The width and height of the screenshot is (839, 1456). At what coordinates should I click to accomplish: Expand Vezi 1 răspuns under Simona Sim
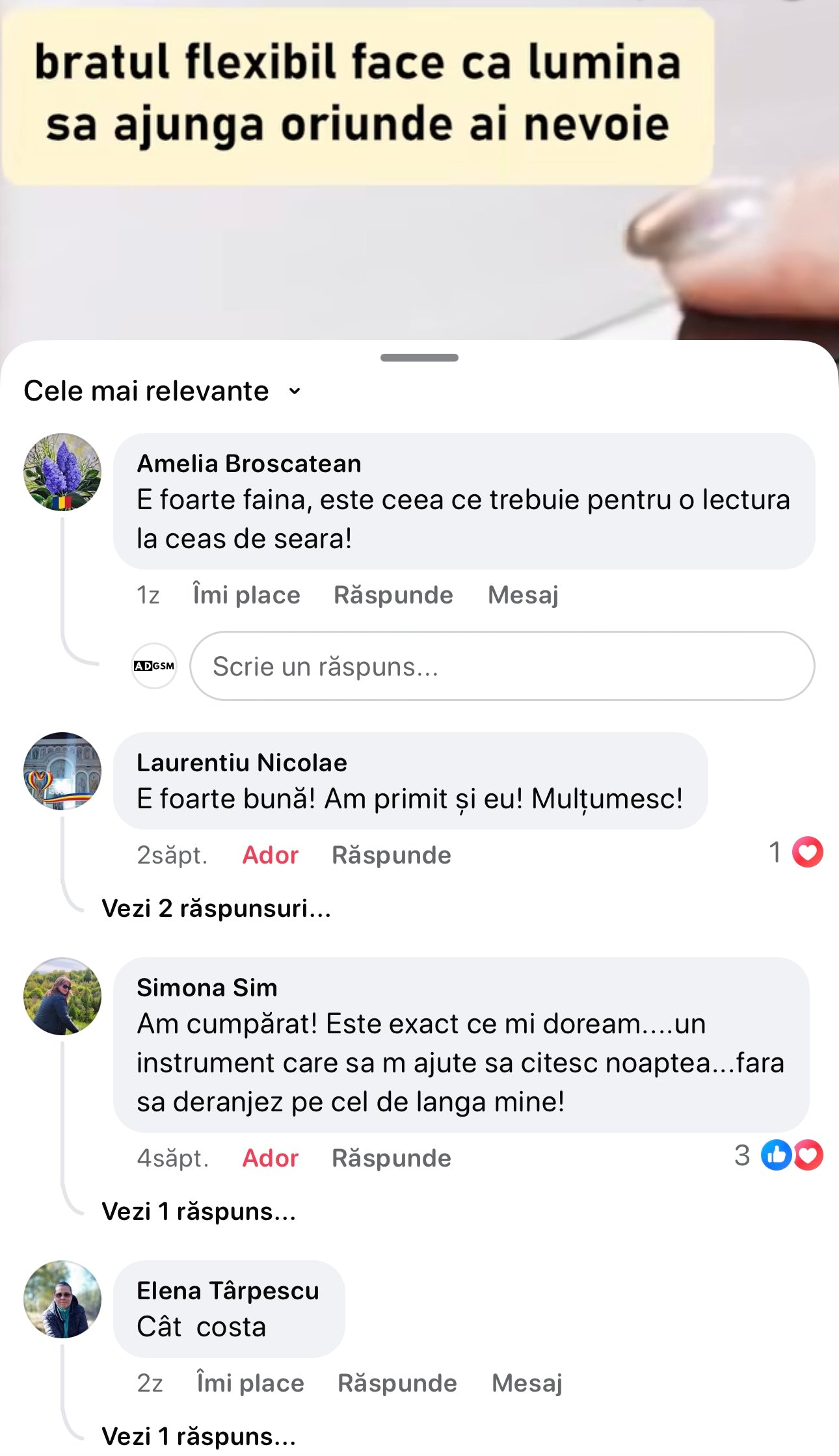coord(198,1211)
